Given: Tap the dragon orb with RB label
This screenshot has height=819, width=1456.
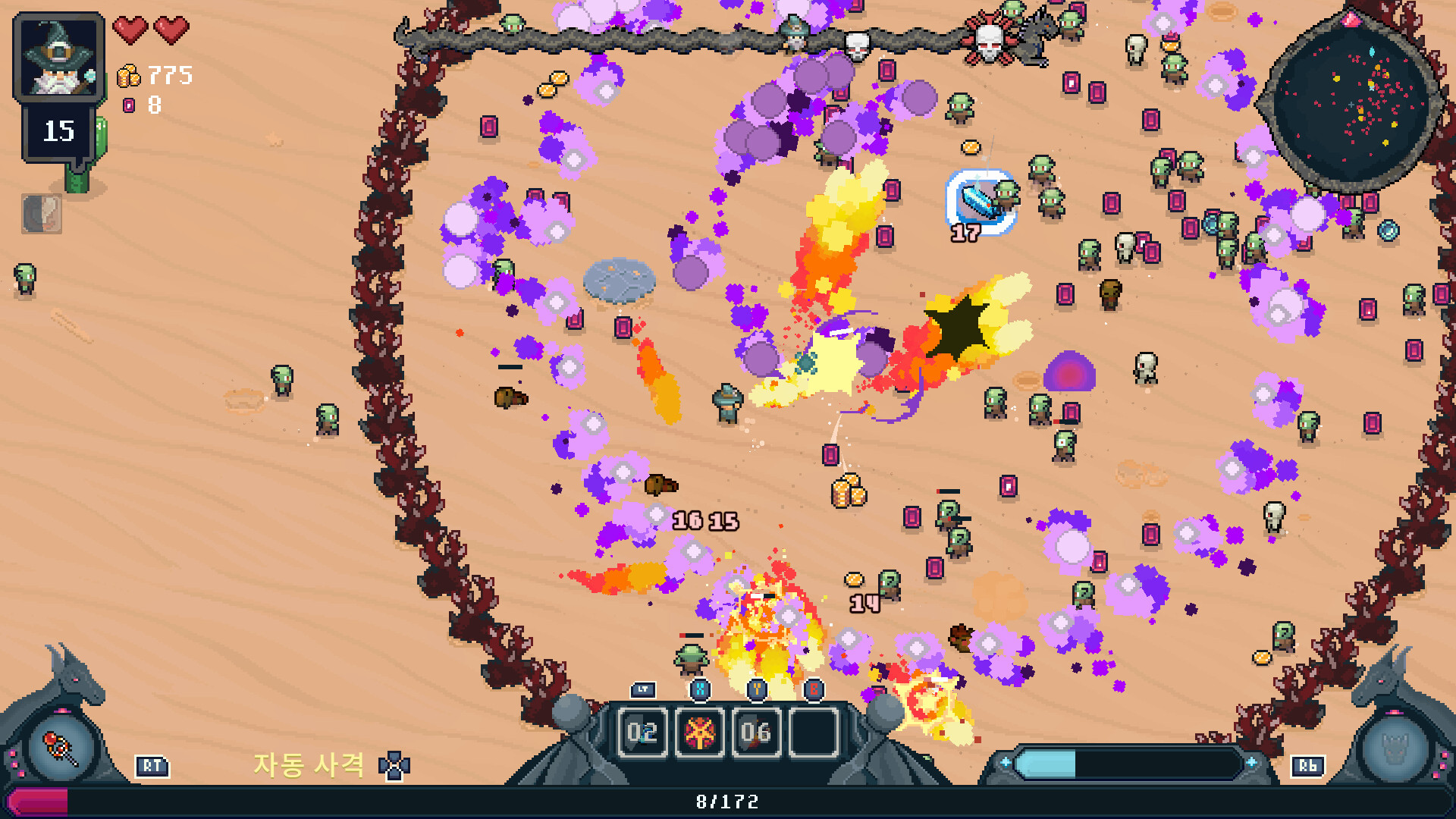Looking at the screenshot, I should pos(1394,748).
